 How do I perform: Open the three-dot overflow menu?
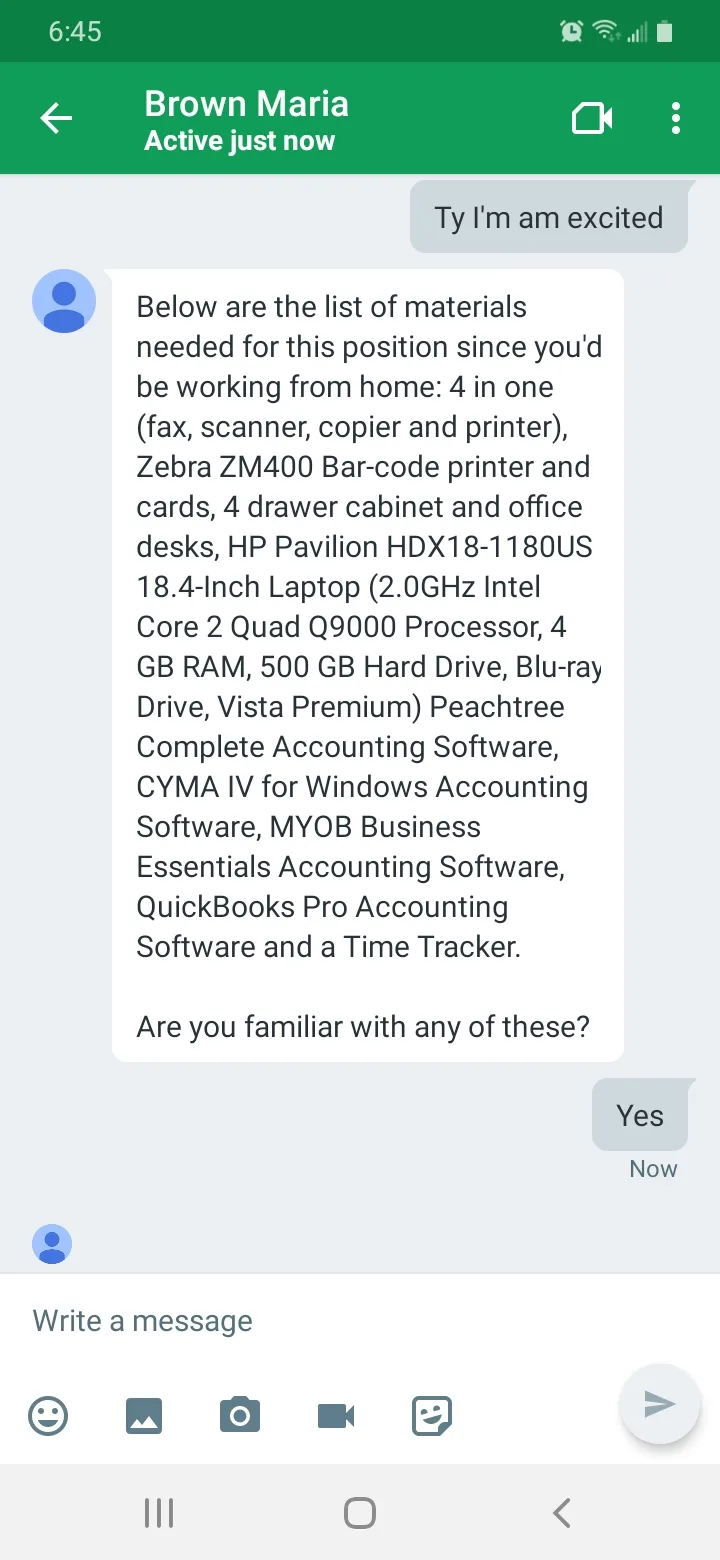point(676,119)
